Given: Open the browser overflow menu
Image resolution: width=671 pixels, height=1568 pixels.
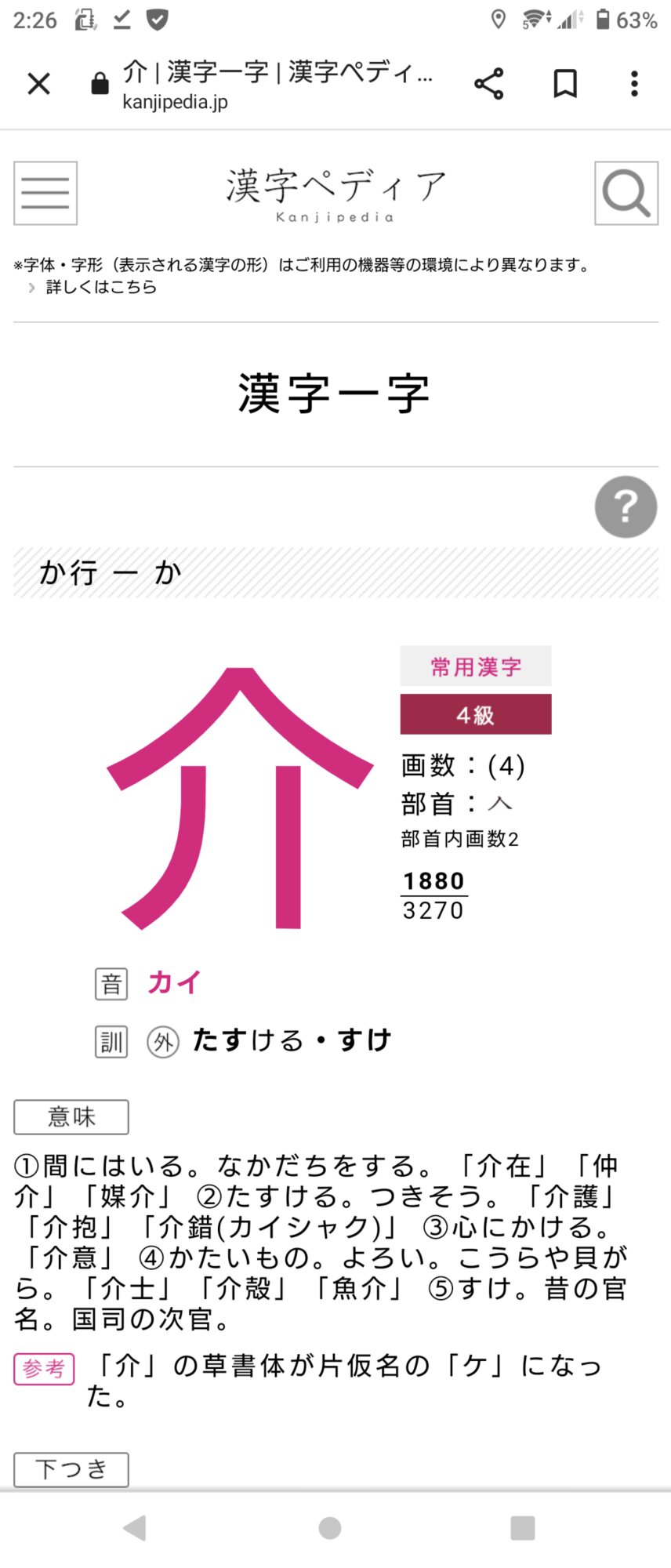Looking at the screenshot, I should [634, 84].
